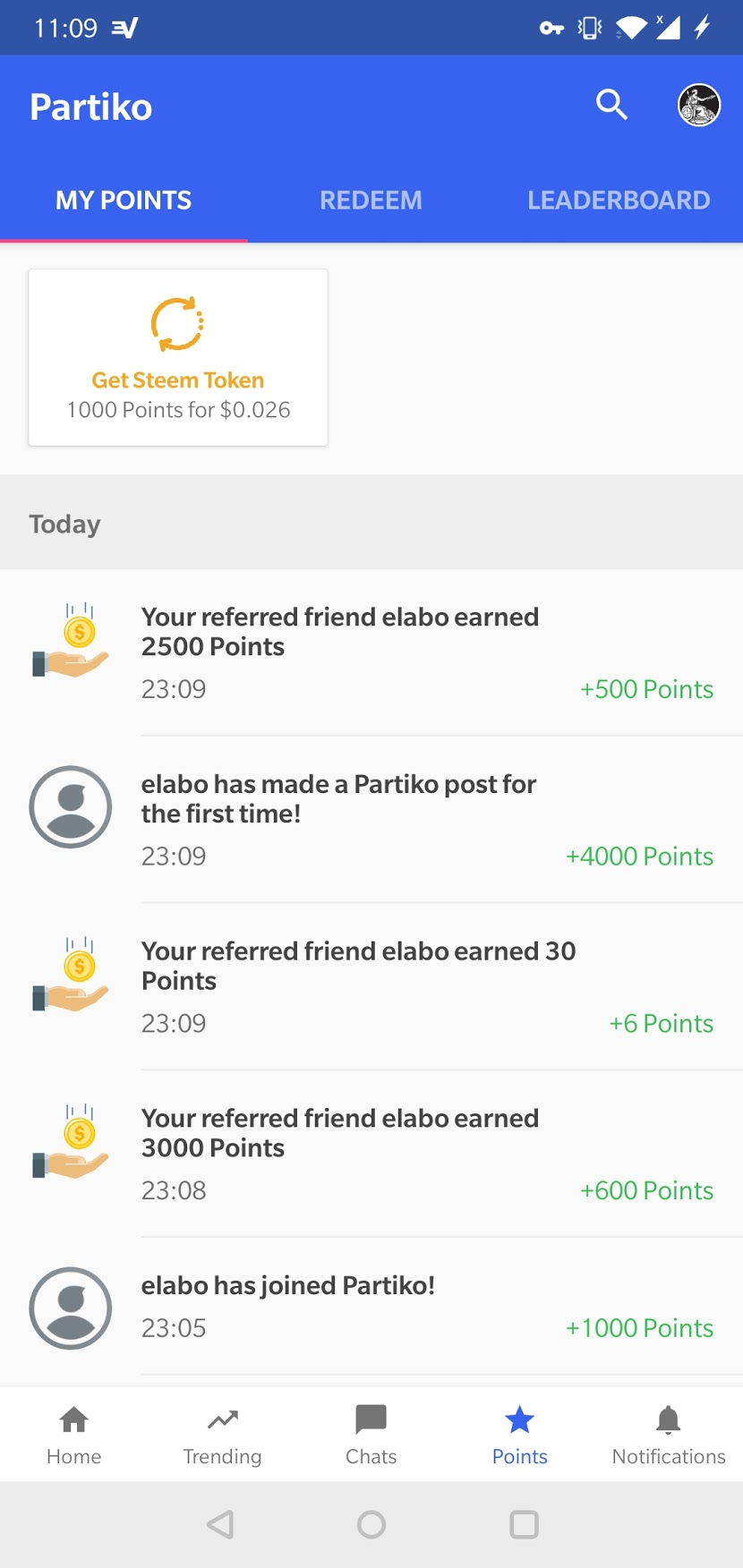
Task: Switch to the Leaderboard tab
Action: click(x=619, y=200)
